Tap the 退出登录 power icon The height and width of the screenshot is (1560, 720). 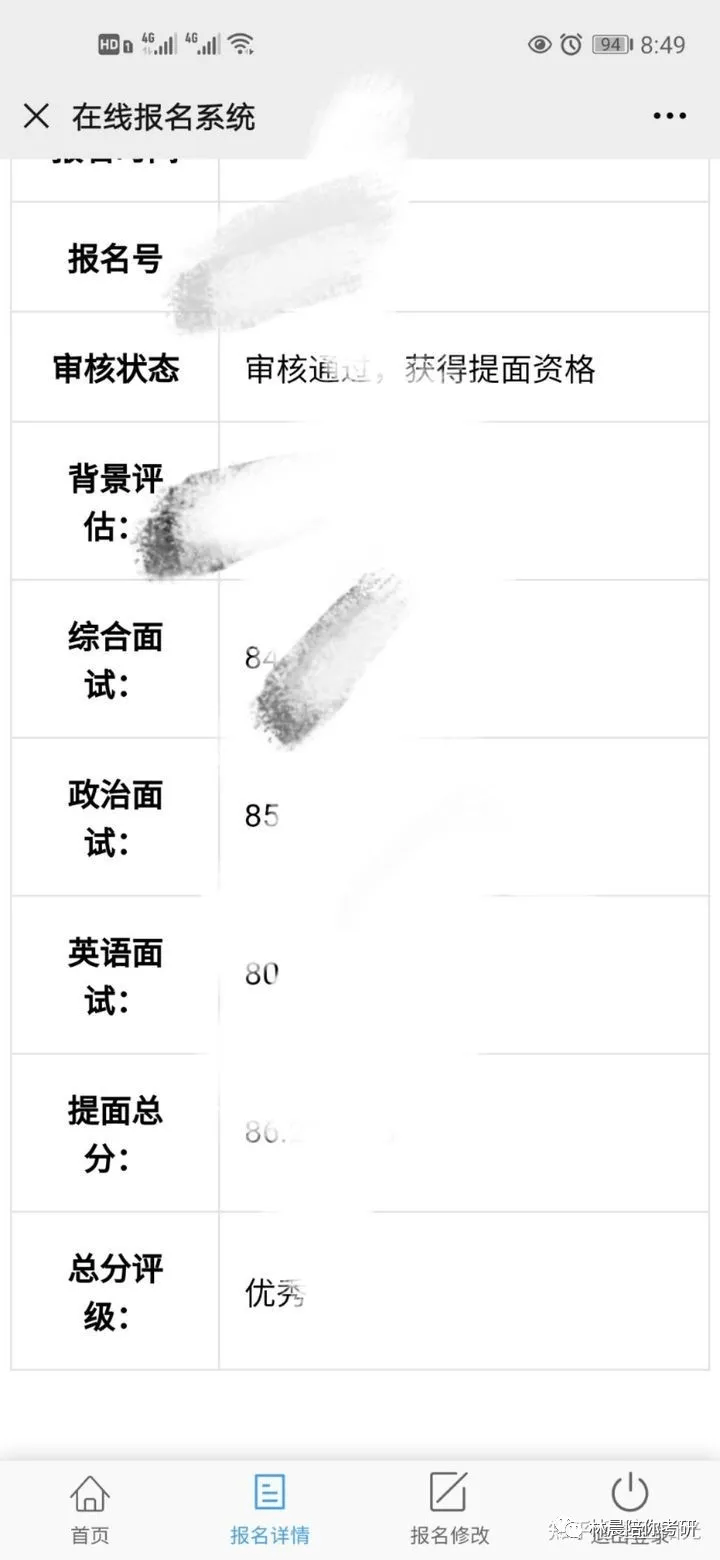629,1495
